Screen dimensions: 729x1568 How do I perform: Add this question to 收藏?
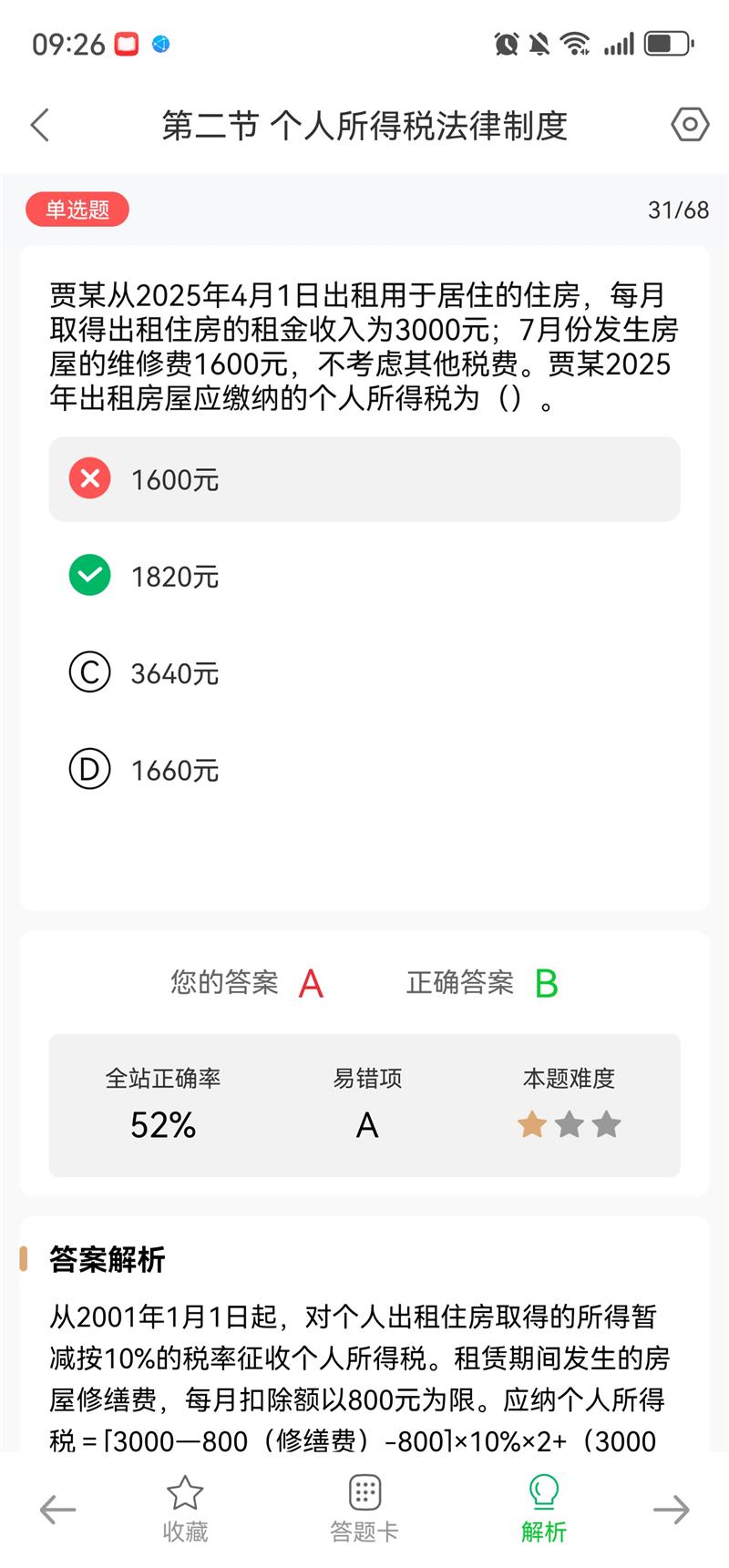click(185, 1509)
